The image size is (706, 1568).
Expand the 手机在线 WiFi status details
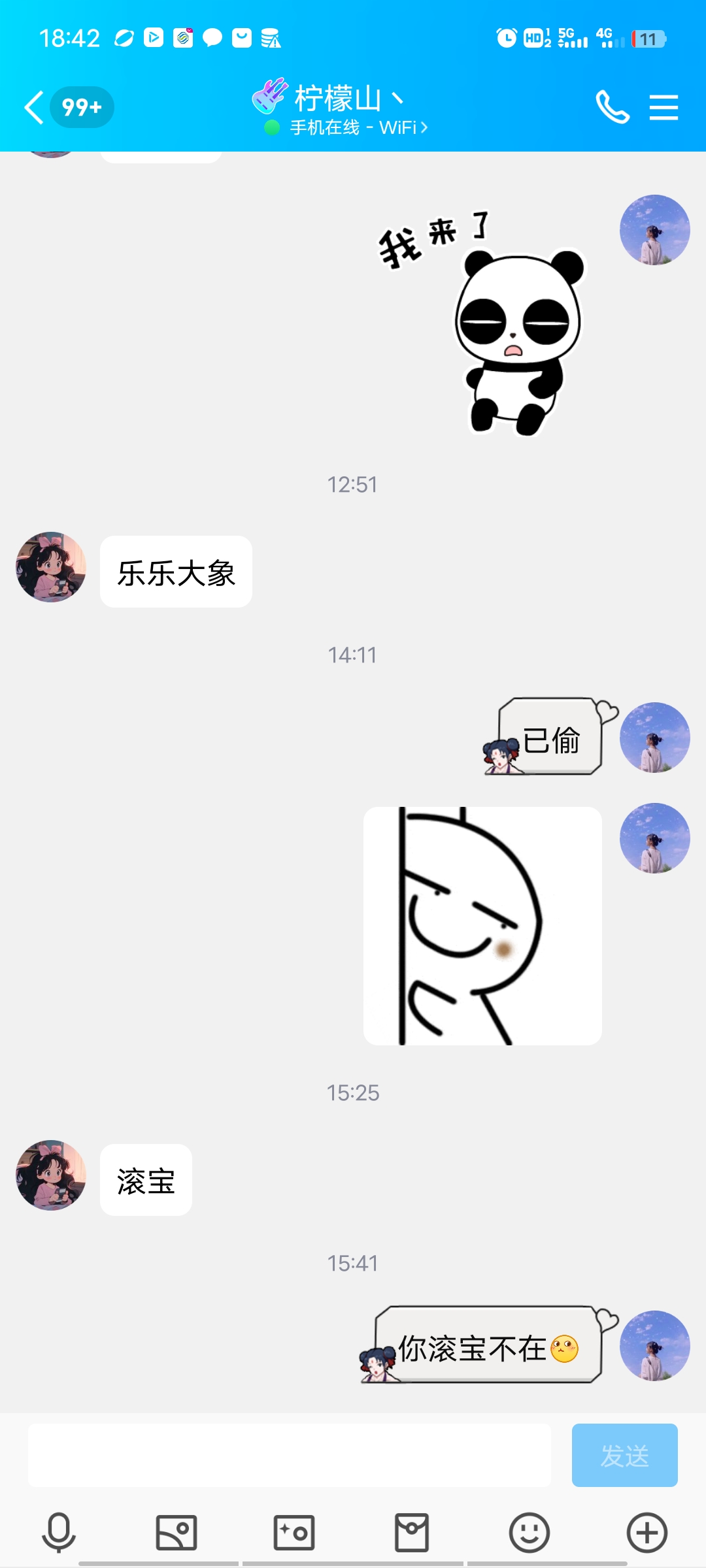(353, 128)
